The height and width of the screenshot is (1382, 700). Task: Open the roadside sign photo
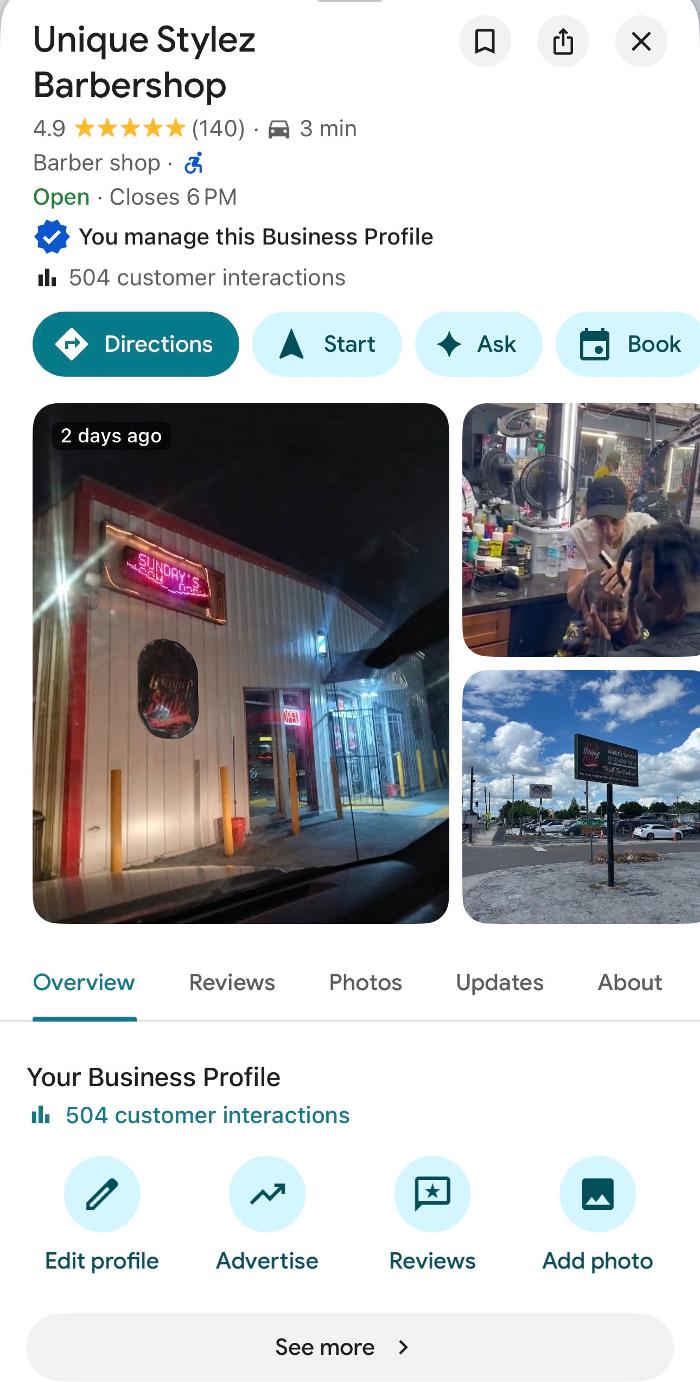pyautogui.click(x=581, y=796)
